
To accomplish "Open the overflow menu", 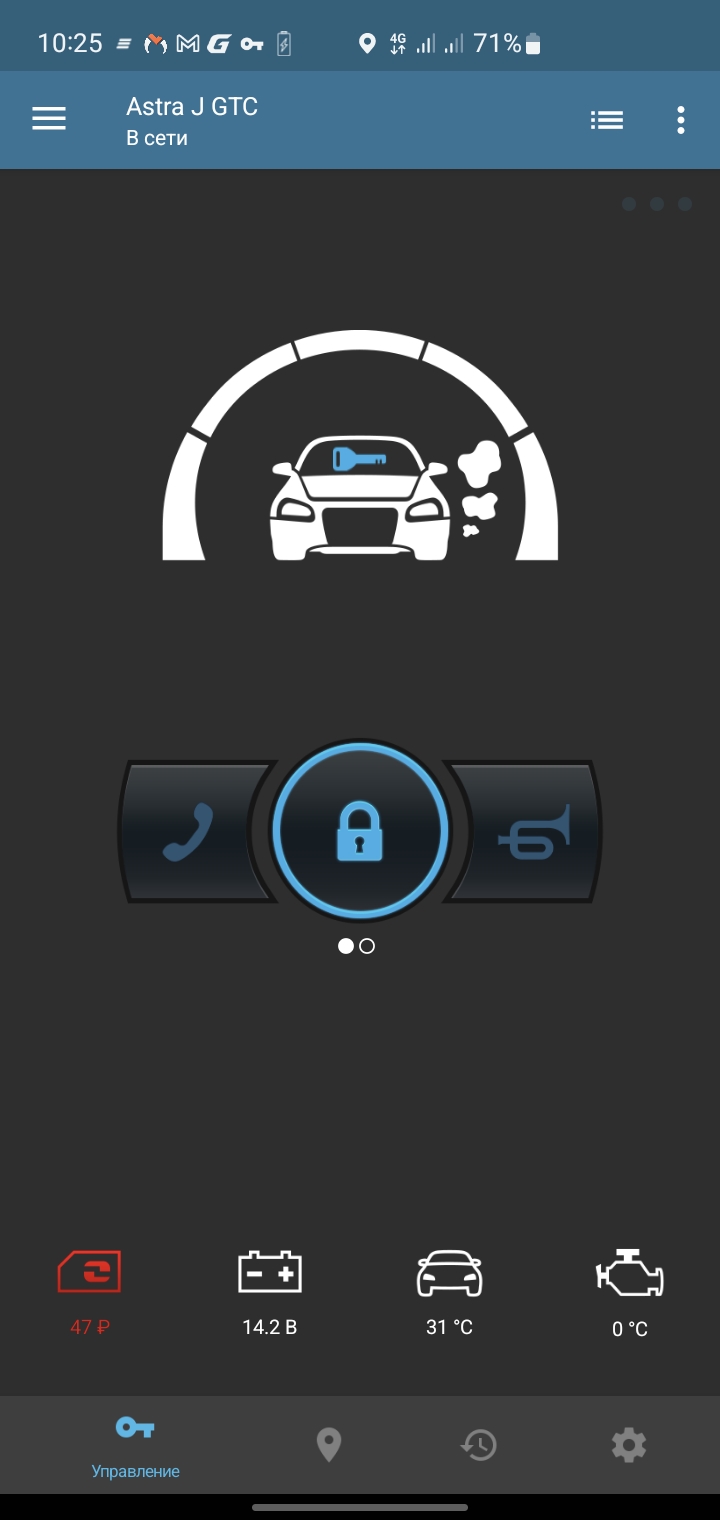I will (680, 120).
